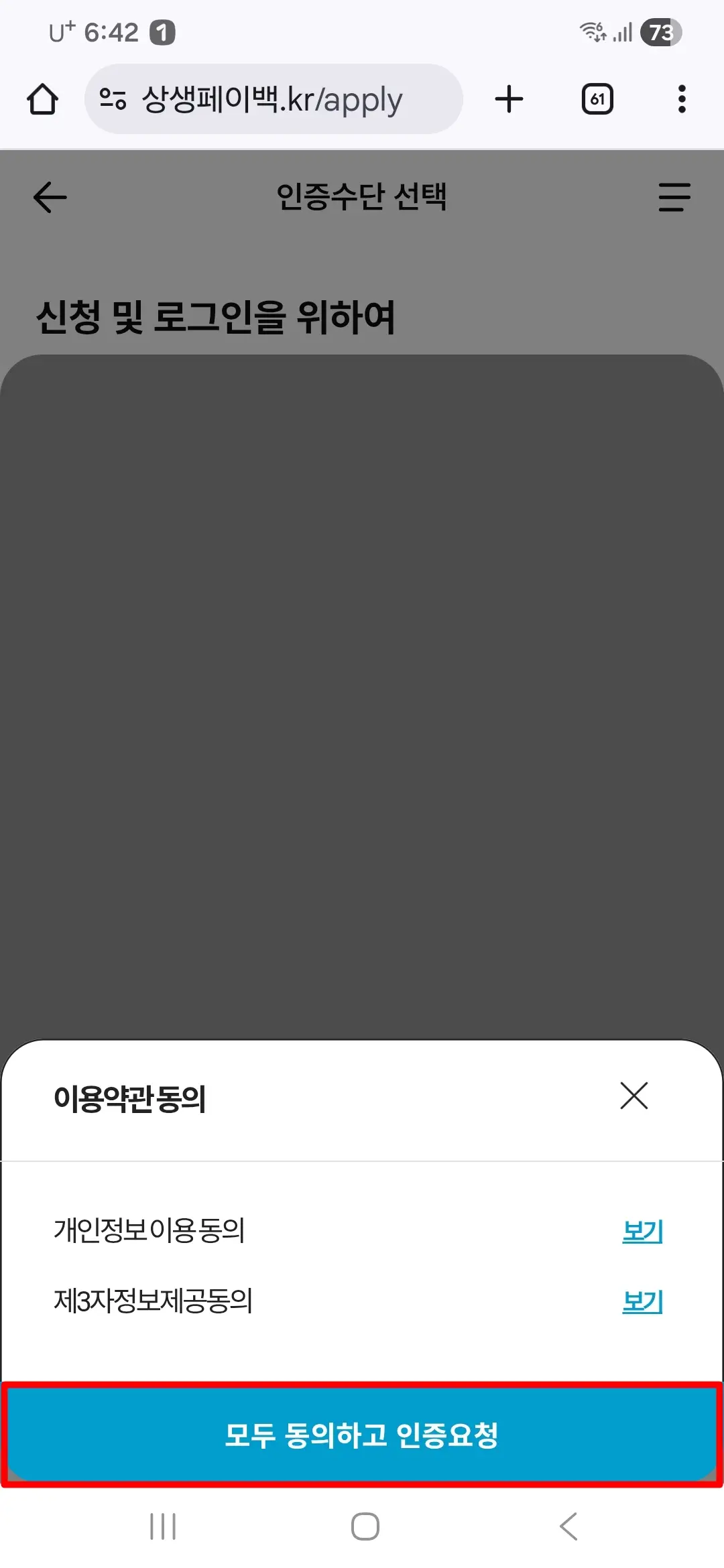This screenshot has width=724, height=1568.
Task: Go back using the page back arrow
Action: (x=48, y=197)
